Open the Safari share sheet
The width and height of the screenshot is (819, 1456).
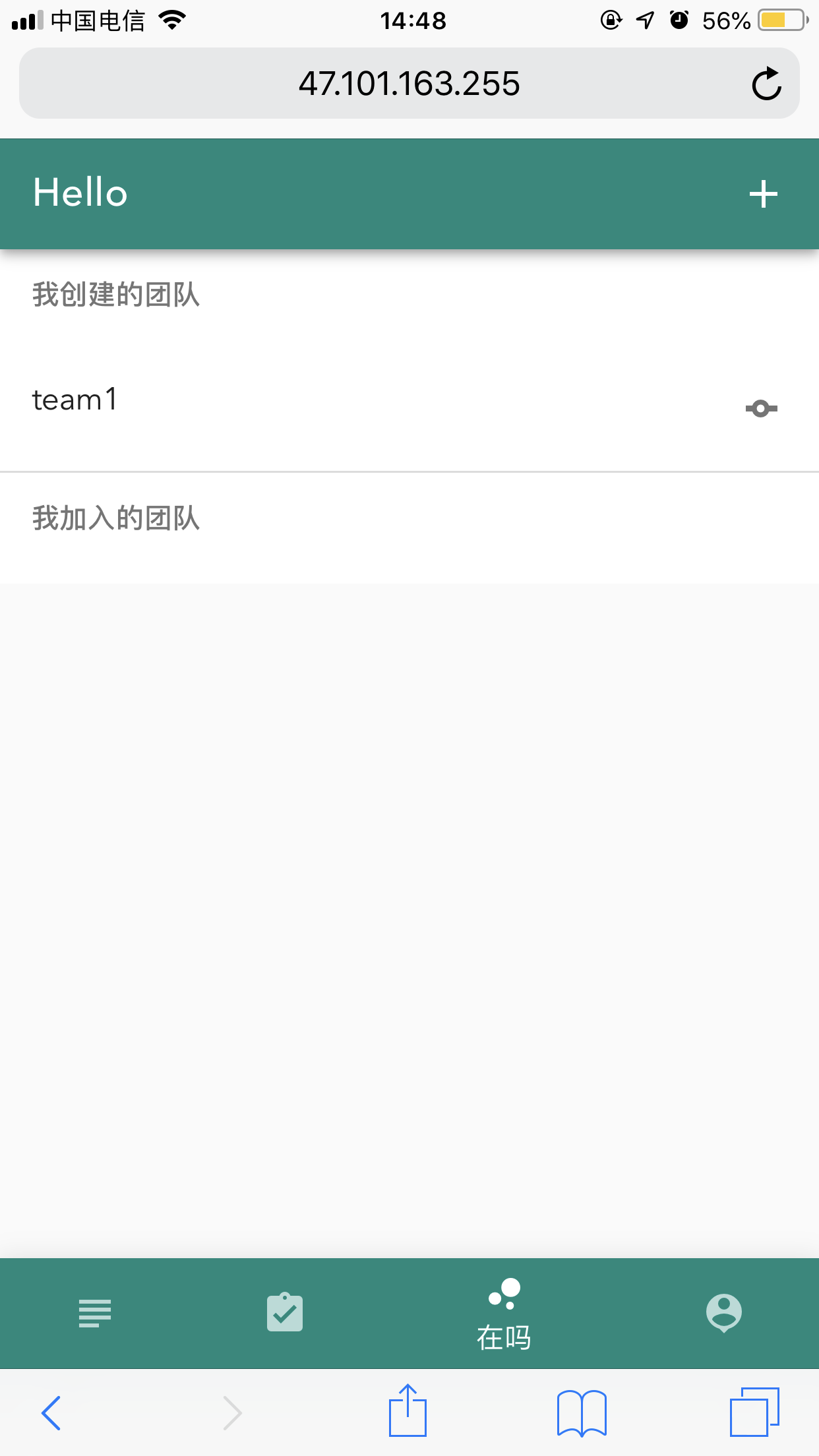[408, 1410]
